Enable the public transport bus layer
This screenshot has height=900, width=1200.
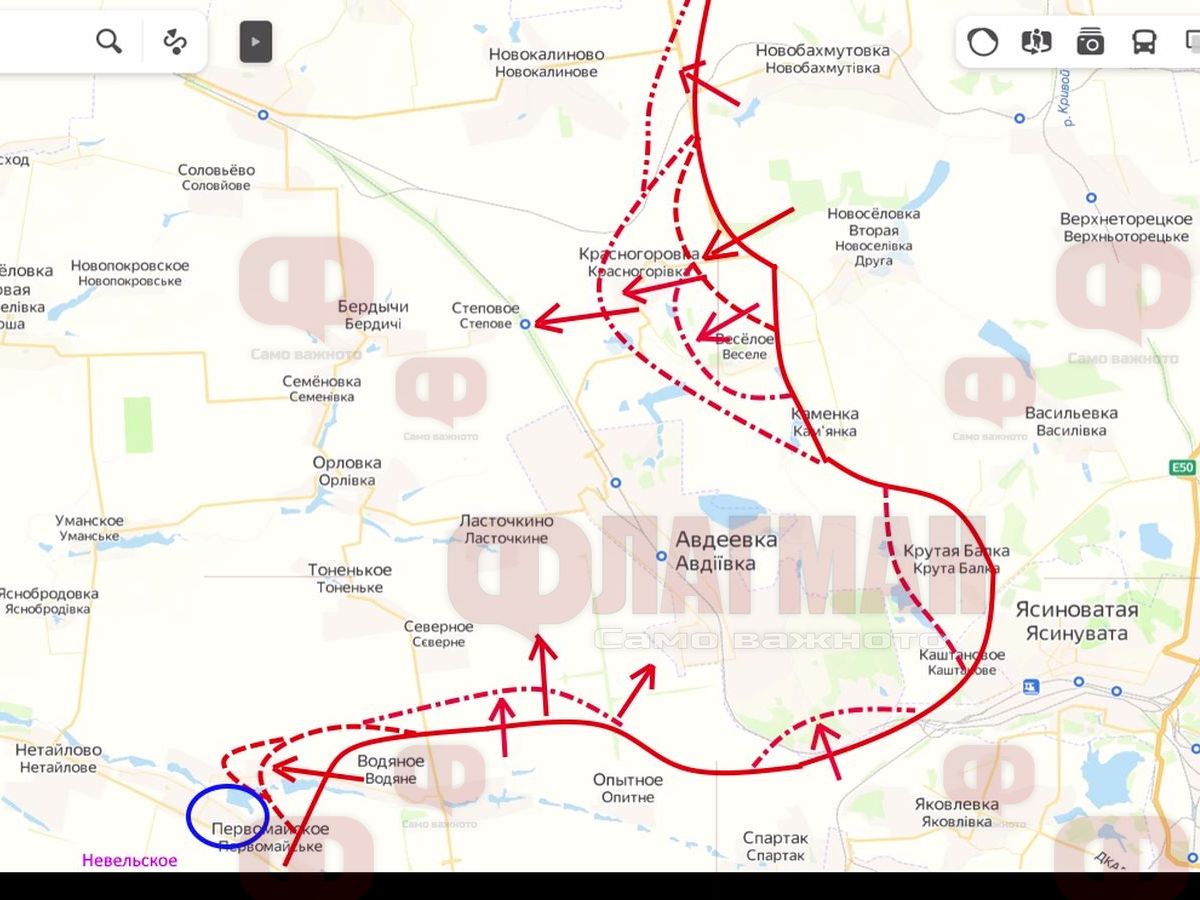point(1144,42)
